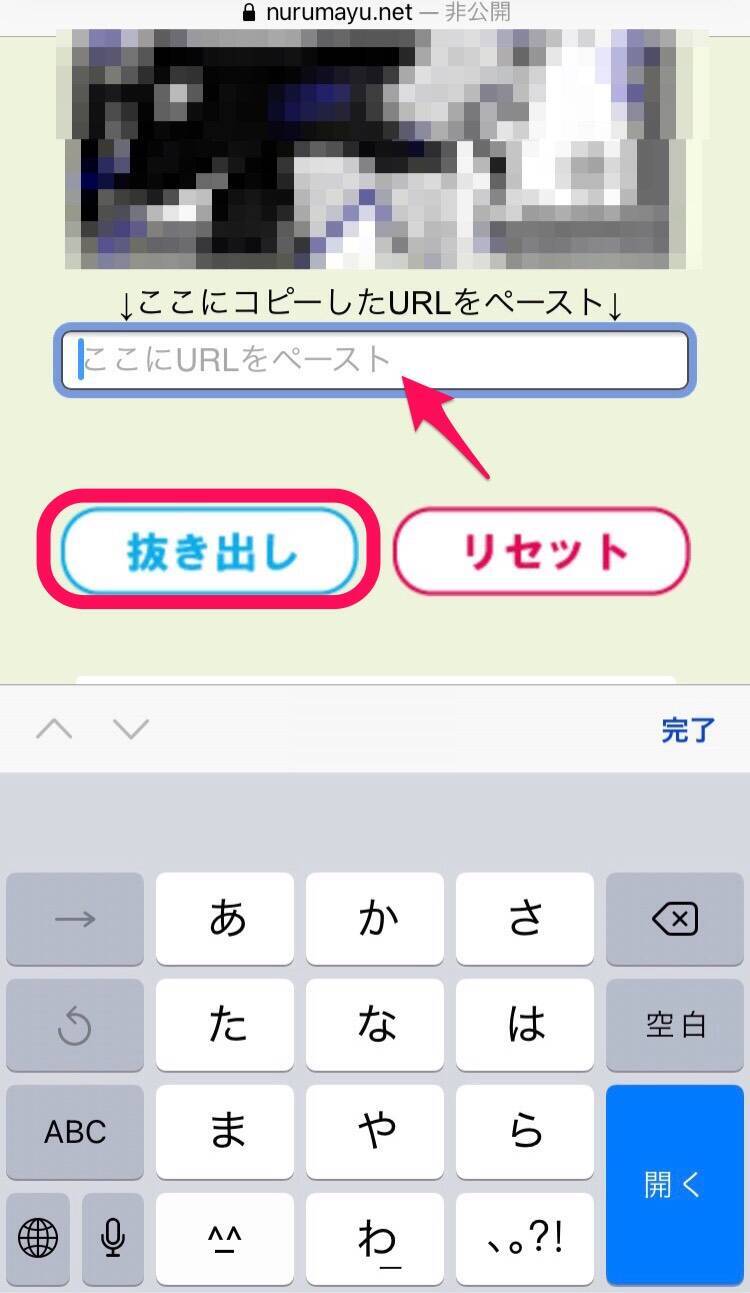750x1293 pixels.
Task: Open the globe keyboard switcher
Action: [38, 1238]
